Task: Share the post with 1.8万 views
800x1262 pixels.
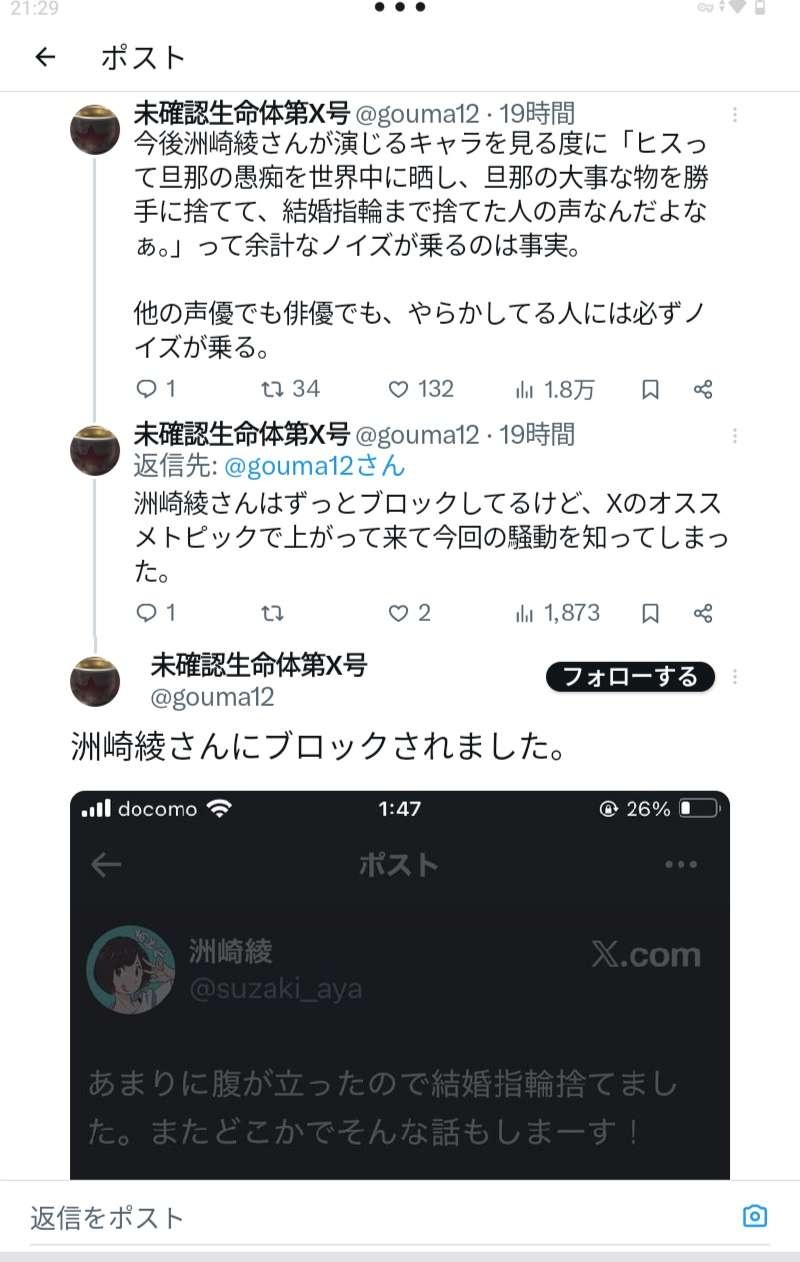Action: [703, 389]
